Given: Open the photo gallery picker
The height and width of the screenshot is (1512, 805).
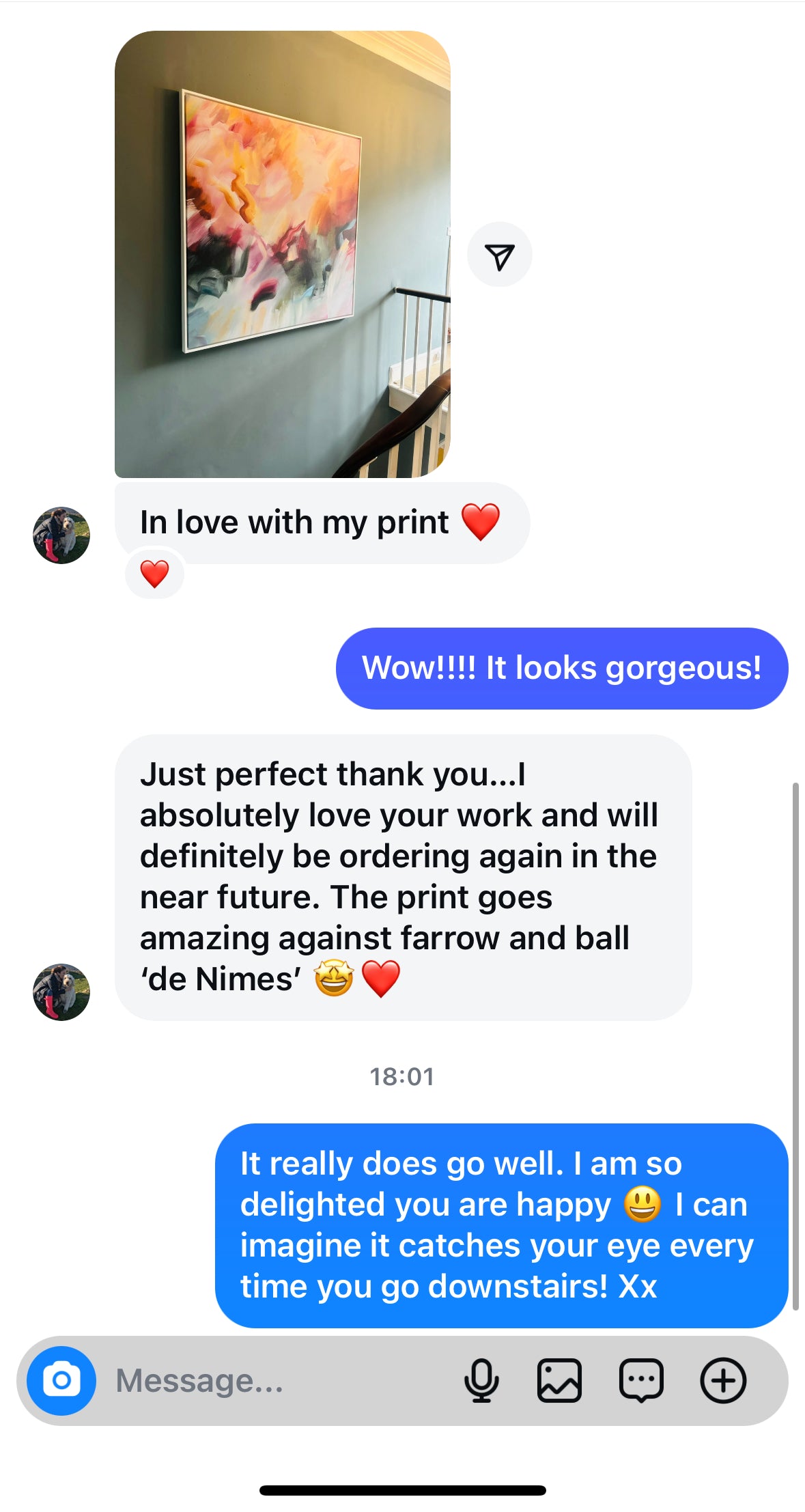Looking at the screenshot, I should (x=559, y=1381).
